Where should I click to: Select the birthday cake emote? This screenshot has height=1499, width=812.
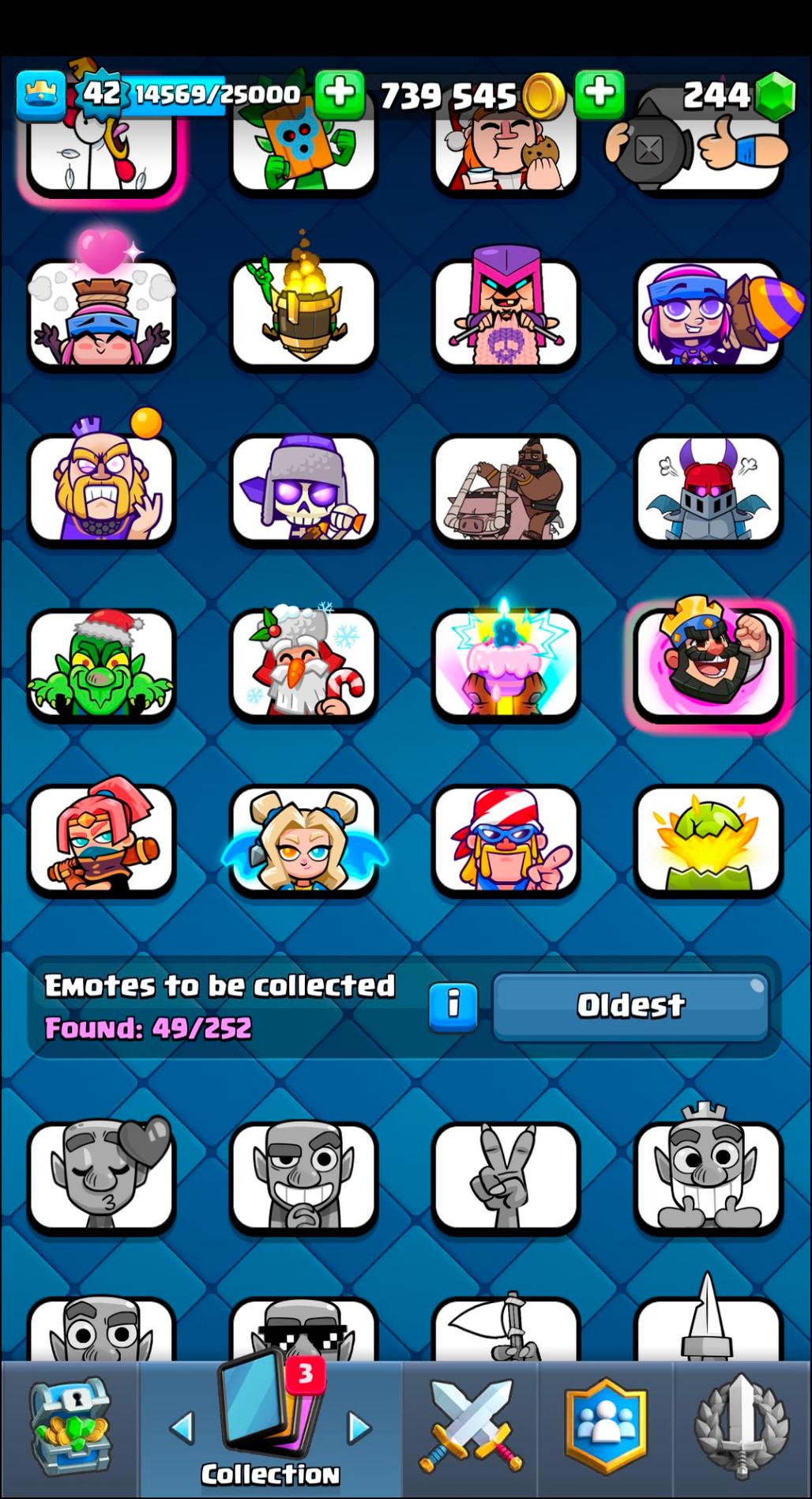tap(506, 665)
